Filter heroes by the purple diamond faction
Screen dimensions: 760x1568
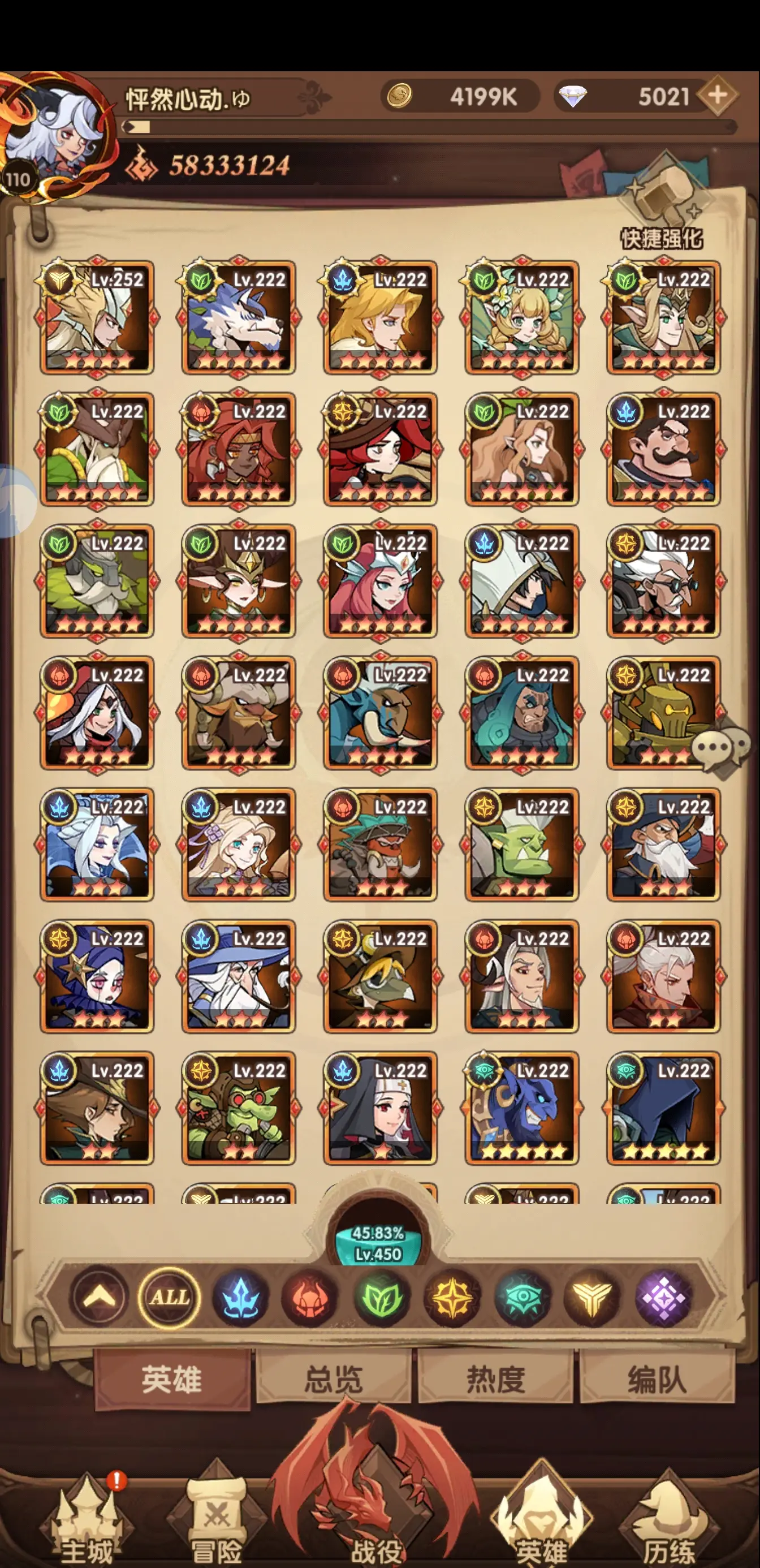(x=663, y=1298)
